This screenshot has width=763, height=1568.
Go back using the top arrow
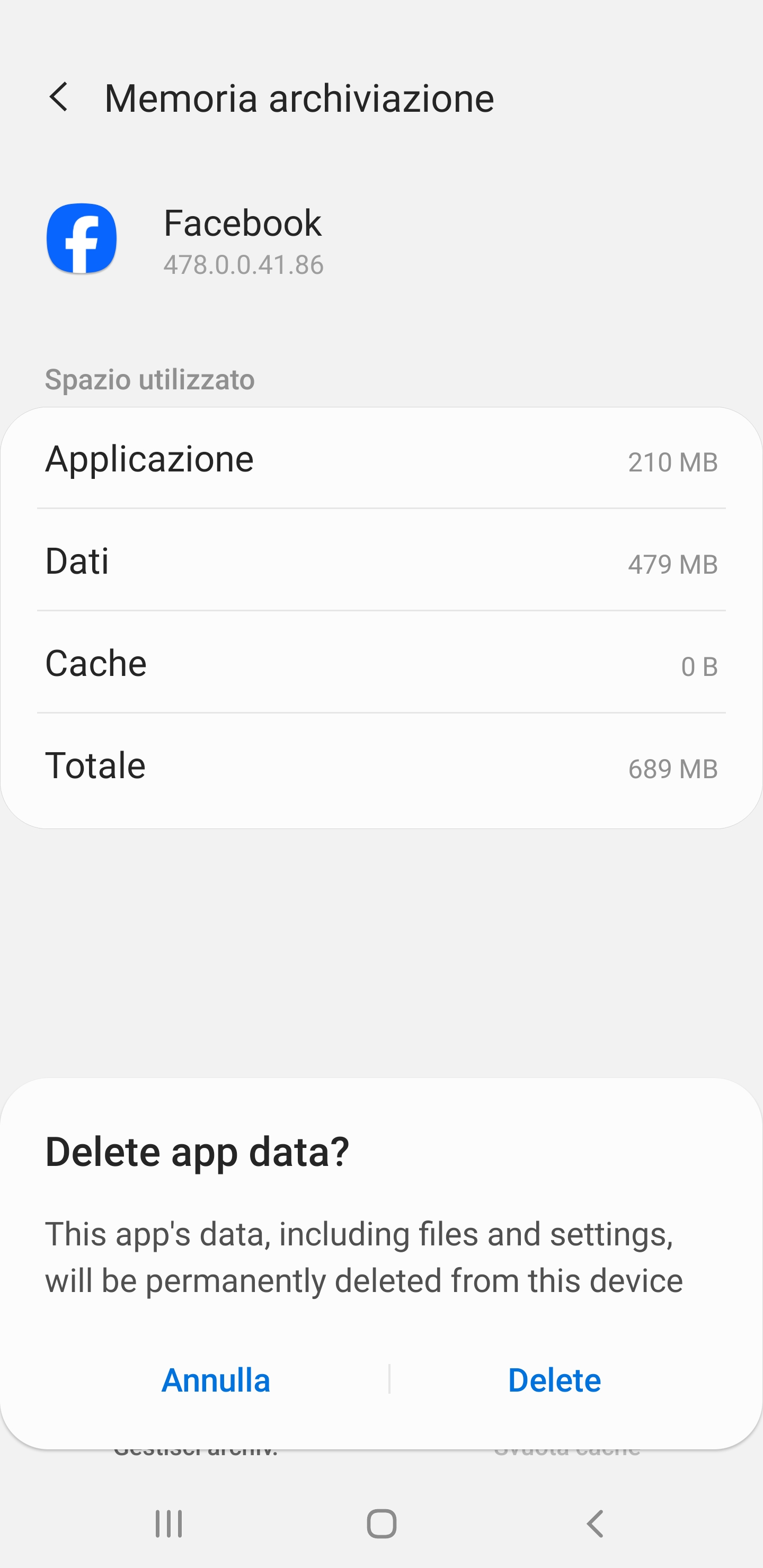click(x=59, y=97)
